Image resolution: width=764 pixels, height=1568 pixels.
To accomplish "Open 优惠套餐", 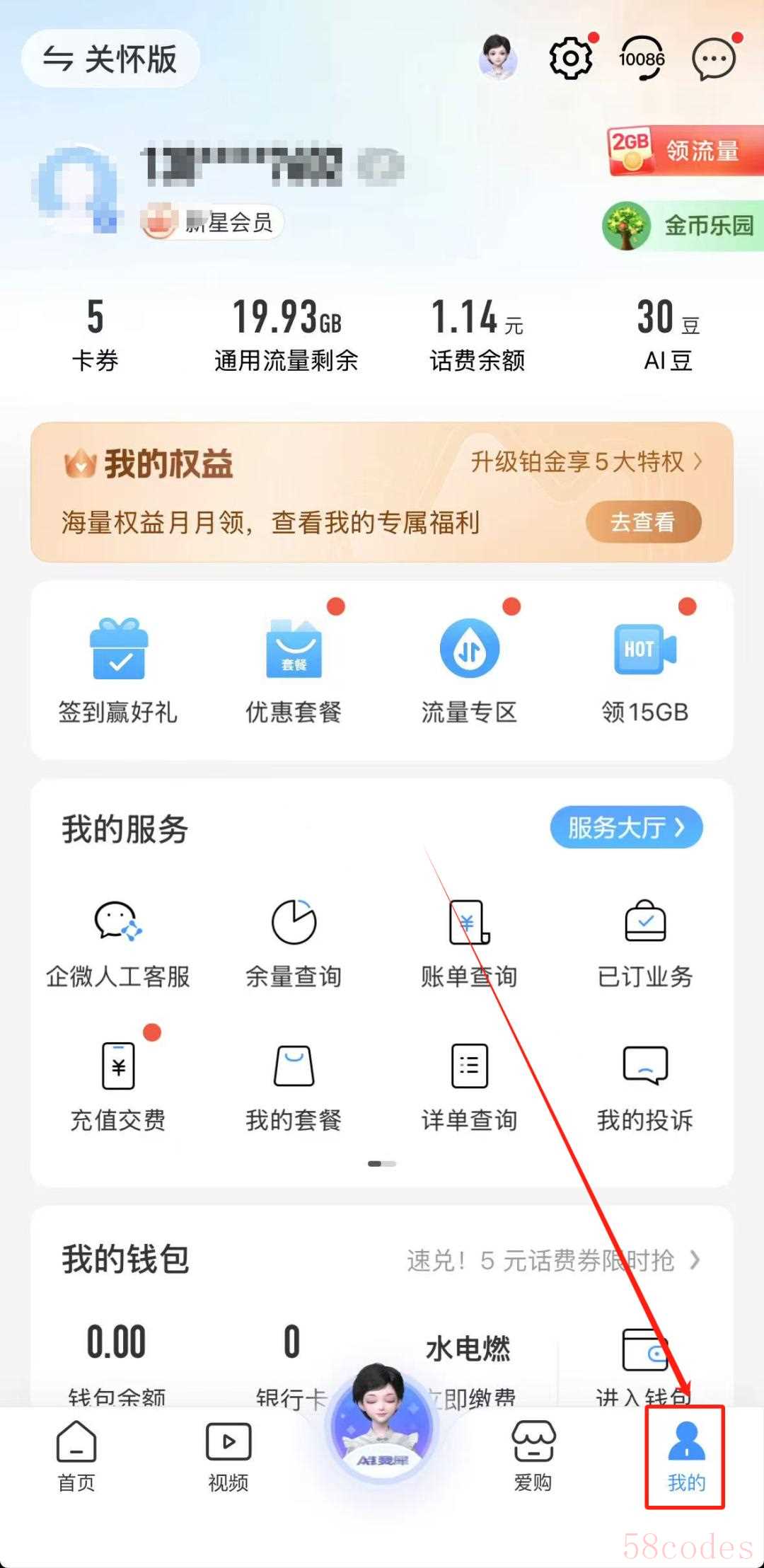I will [294, 670].
